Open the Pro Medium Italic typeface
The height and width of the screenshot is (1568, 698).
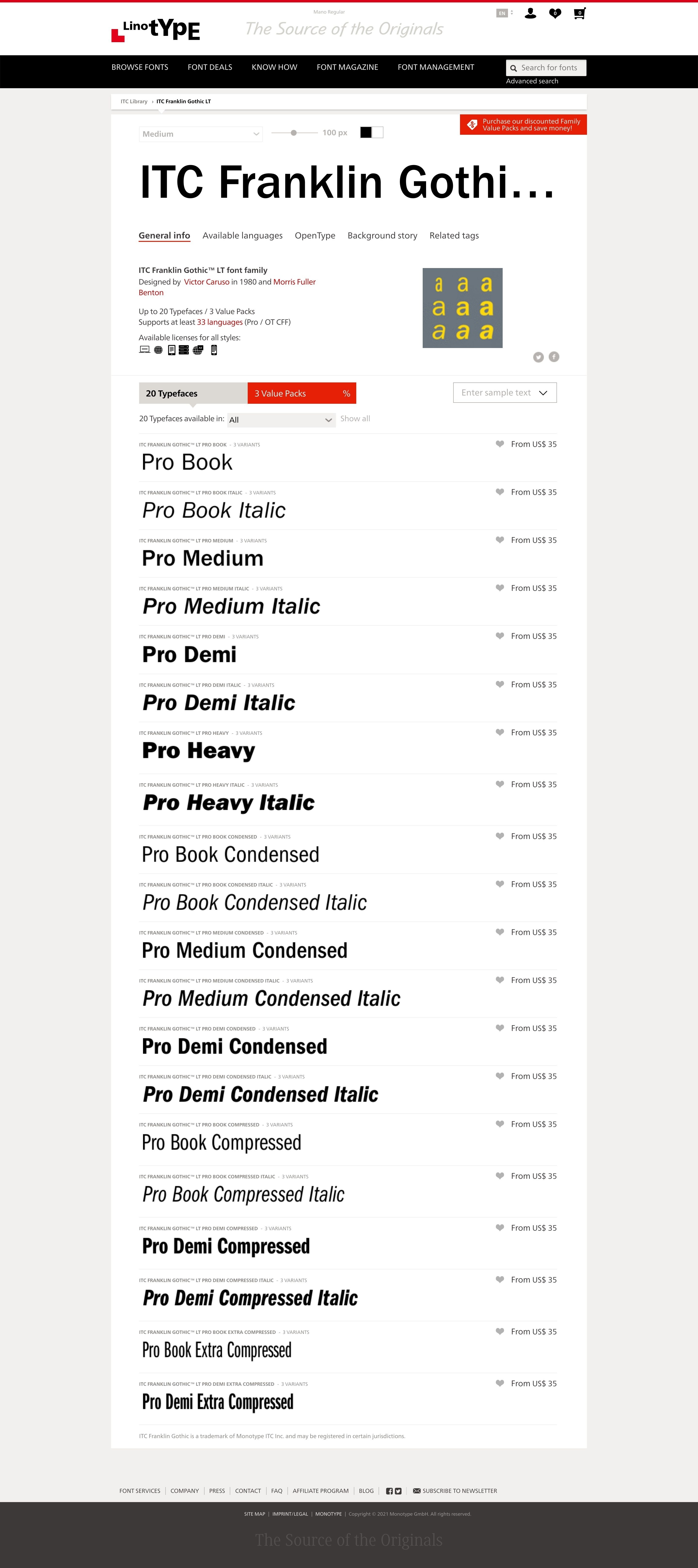pos(231,606)
